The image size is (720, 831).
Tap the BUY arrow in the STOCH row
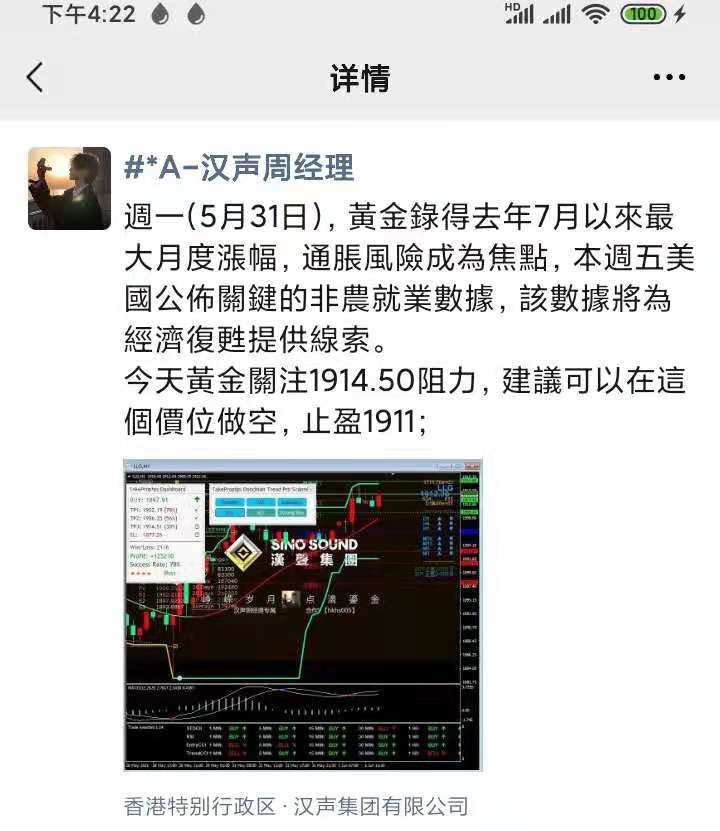point(236,728)
